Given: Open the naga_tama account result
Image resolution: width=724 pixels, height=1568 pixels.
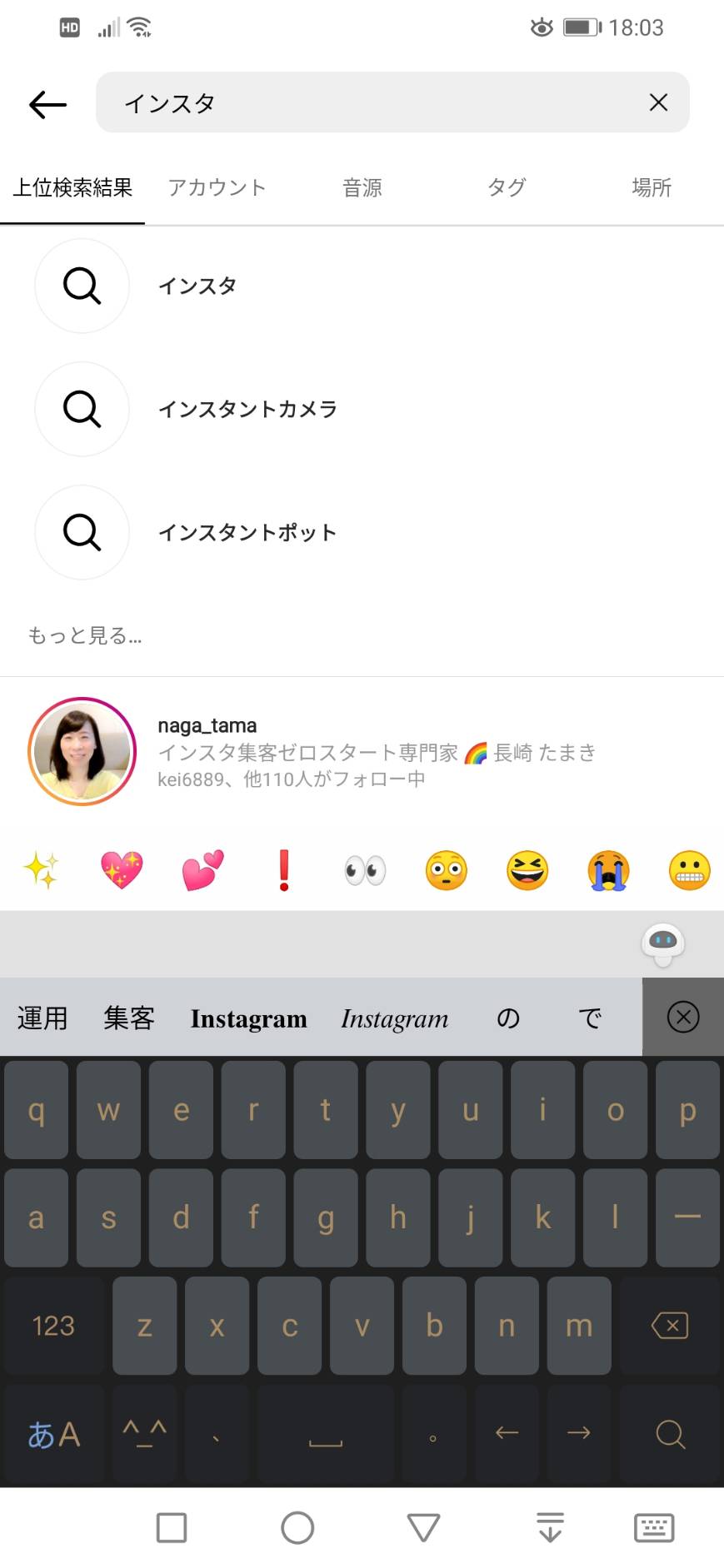Looking at the screenshot, I should point(362,751).
